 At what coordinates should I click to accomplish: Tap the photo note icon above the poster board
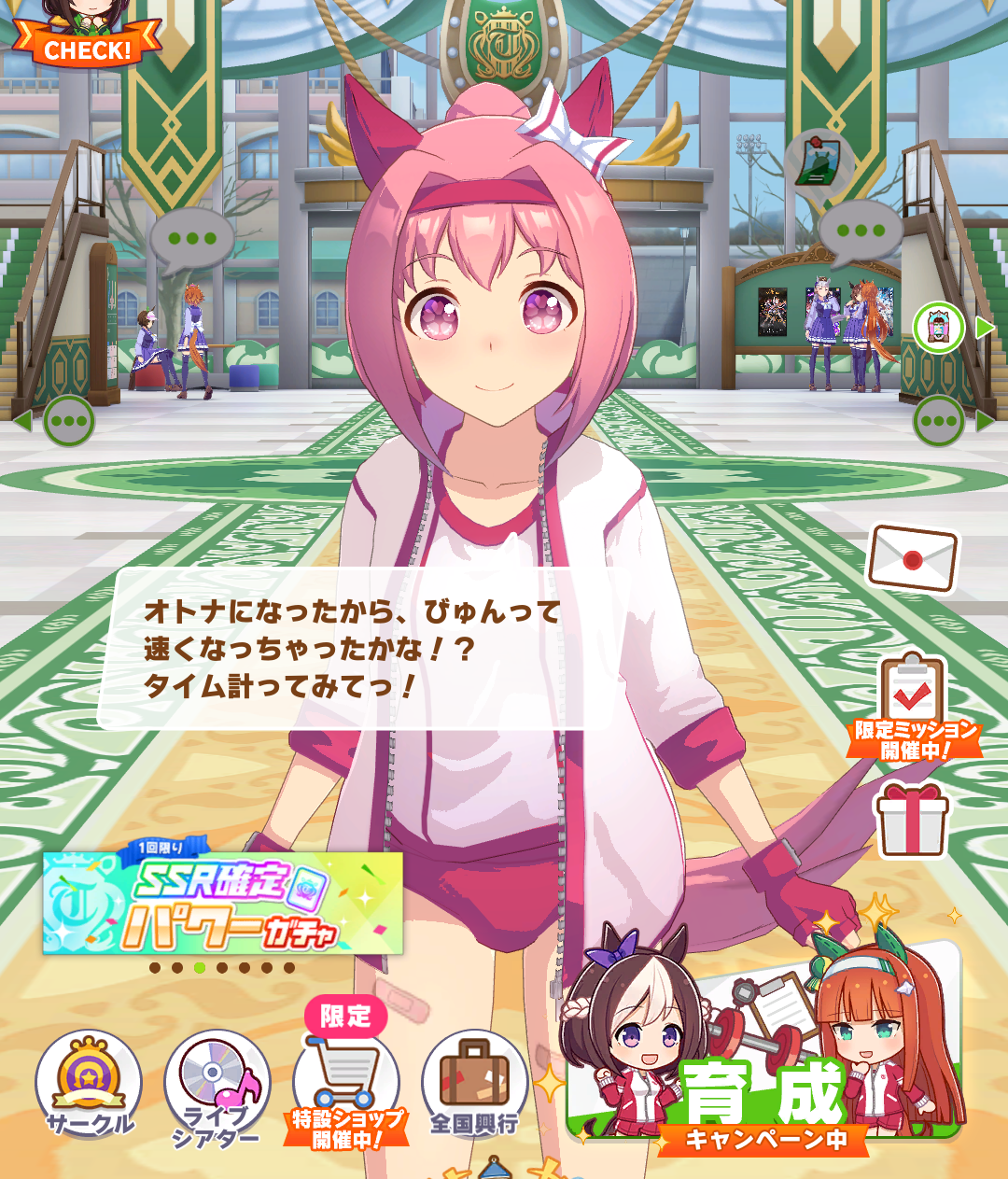pyautogui.click(x=819, y=161)
